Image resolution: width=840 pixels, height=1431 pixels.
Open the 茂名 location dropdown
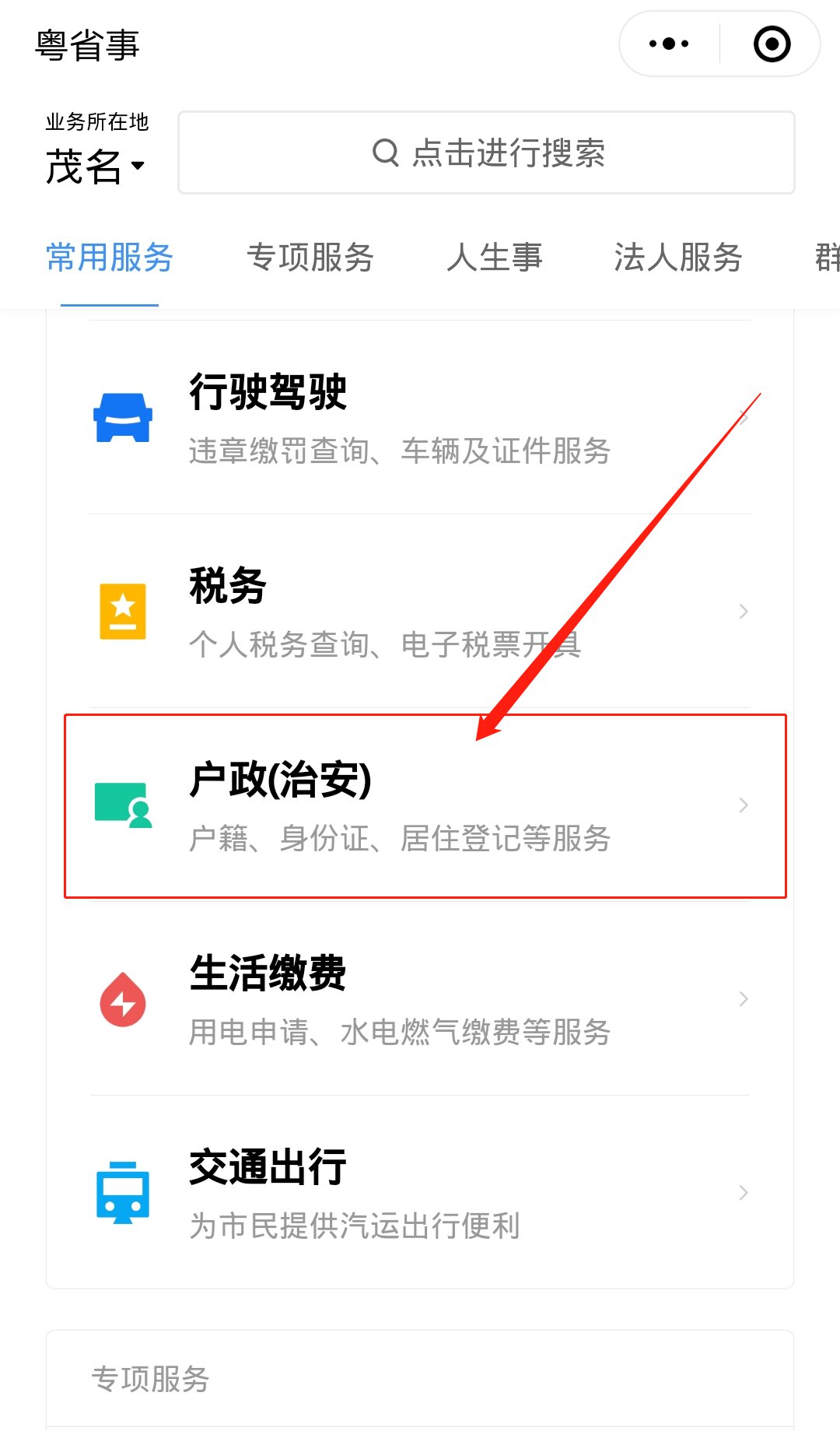pos(95,166)
